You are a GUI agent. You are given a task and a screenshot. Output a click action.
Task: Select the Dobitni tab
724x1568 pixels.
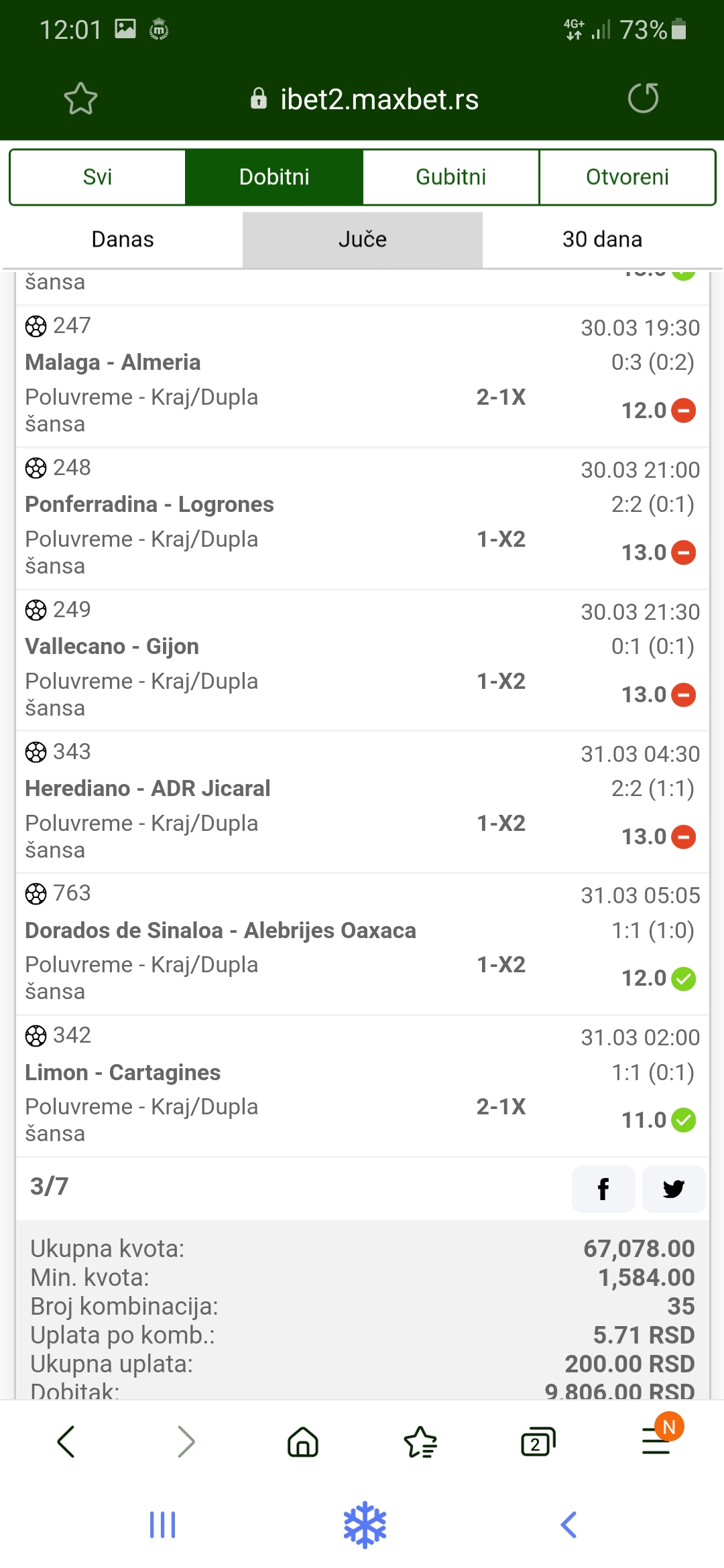pos(274,177)
